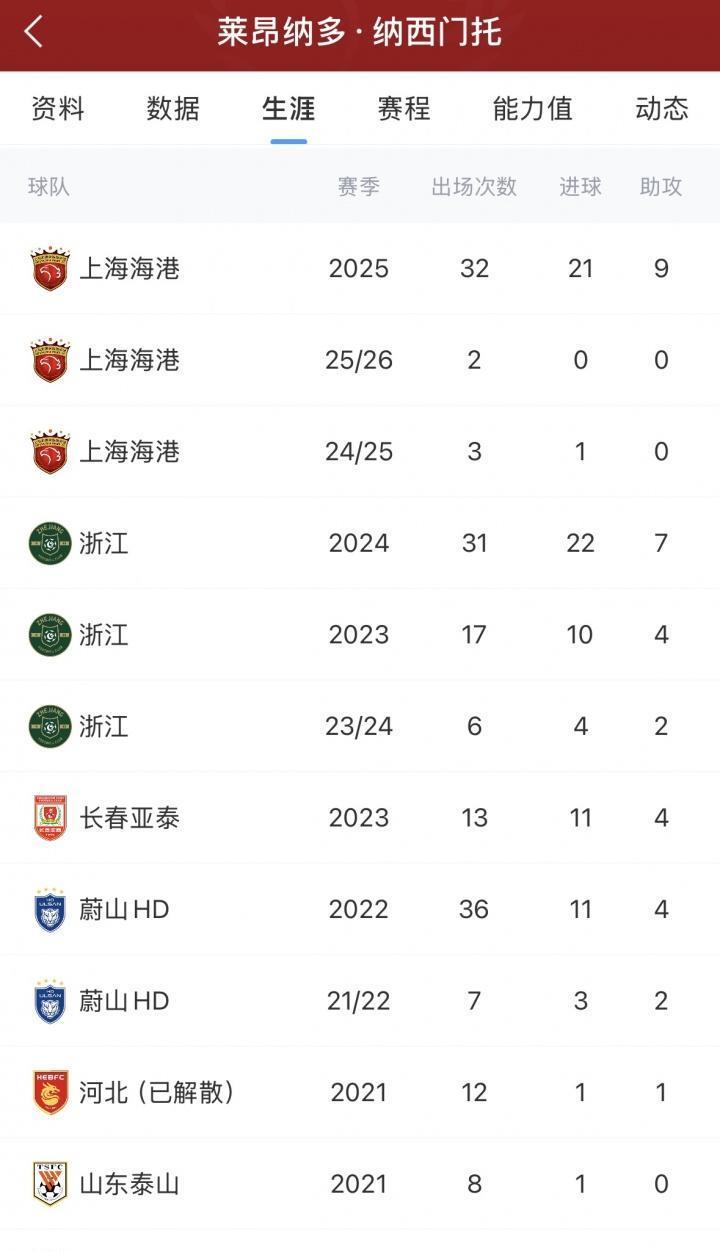Switch to the 能力值 tab
Image resolution: width=720 pixels, height=1252 pixels.
(x=532, y=108)
